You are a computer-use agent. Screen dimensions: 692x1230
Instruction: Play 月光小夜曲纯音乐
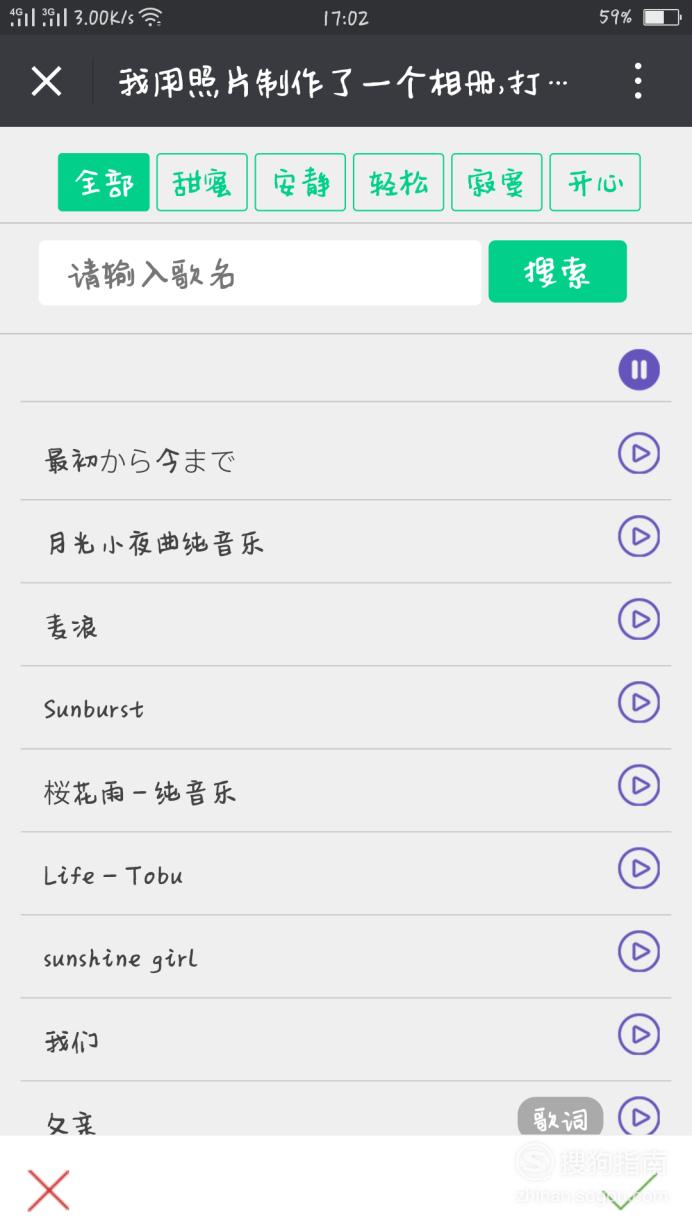[639, 536]
